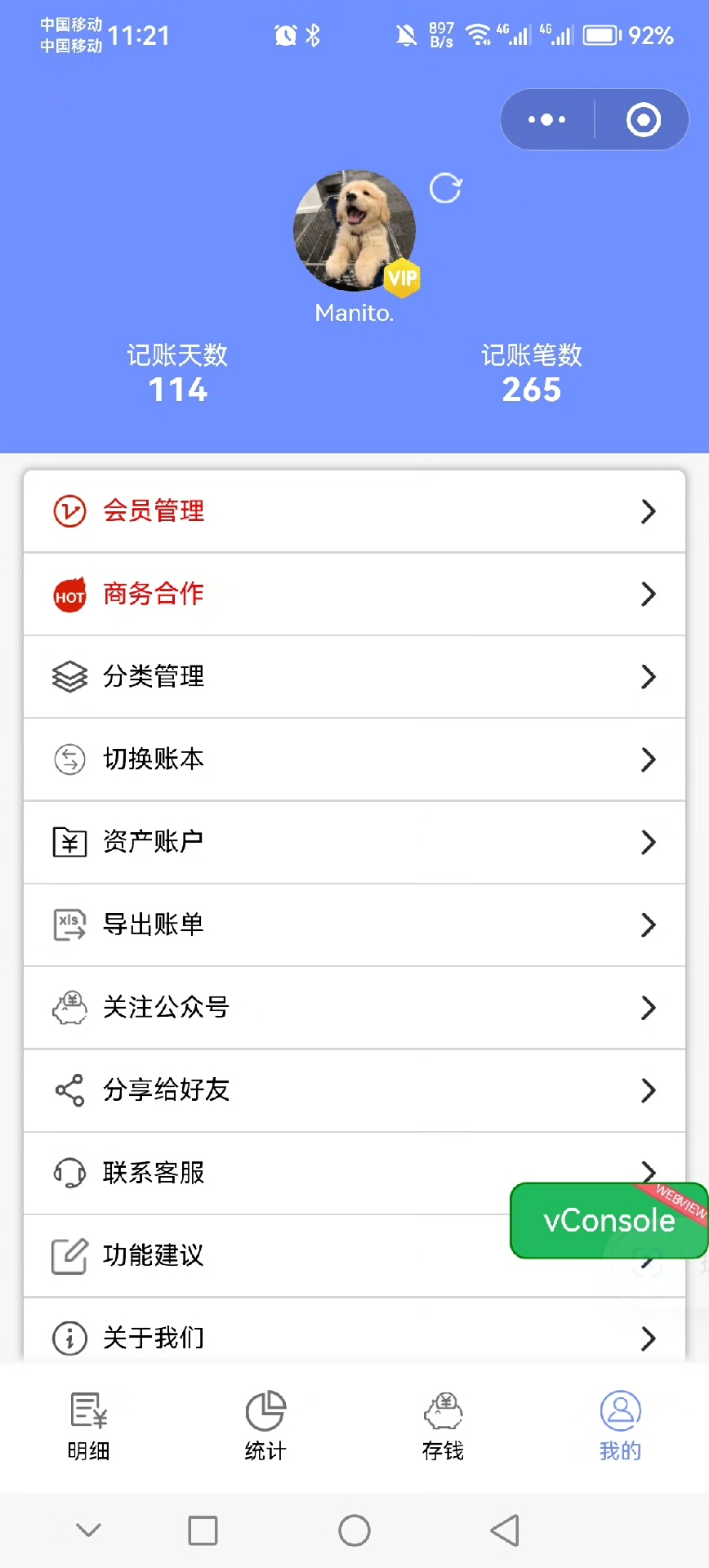Tap 分享给好友 share with friends
The height and width of the screenshot is (1568, 709).
(354, 1090)
